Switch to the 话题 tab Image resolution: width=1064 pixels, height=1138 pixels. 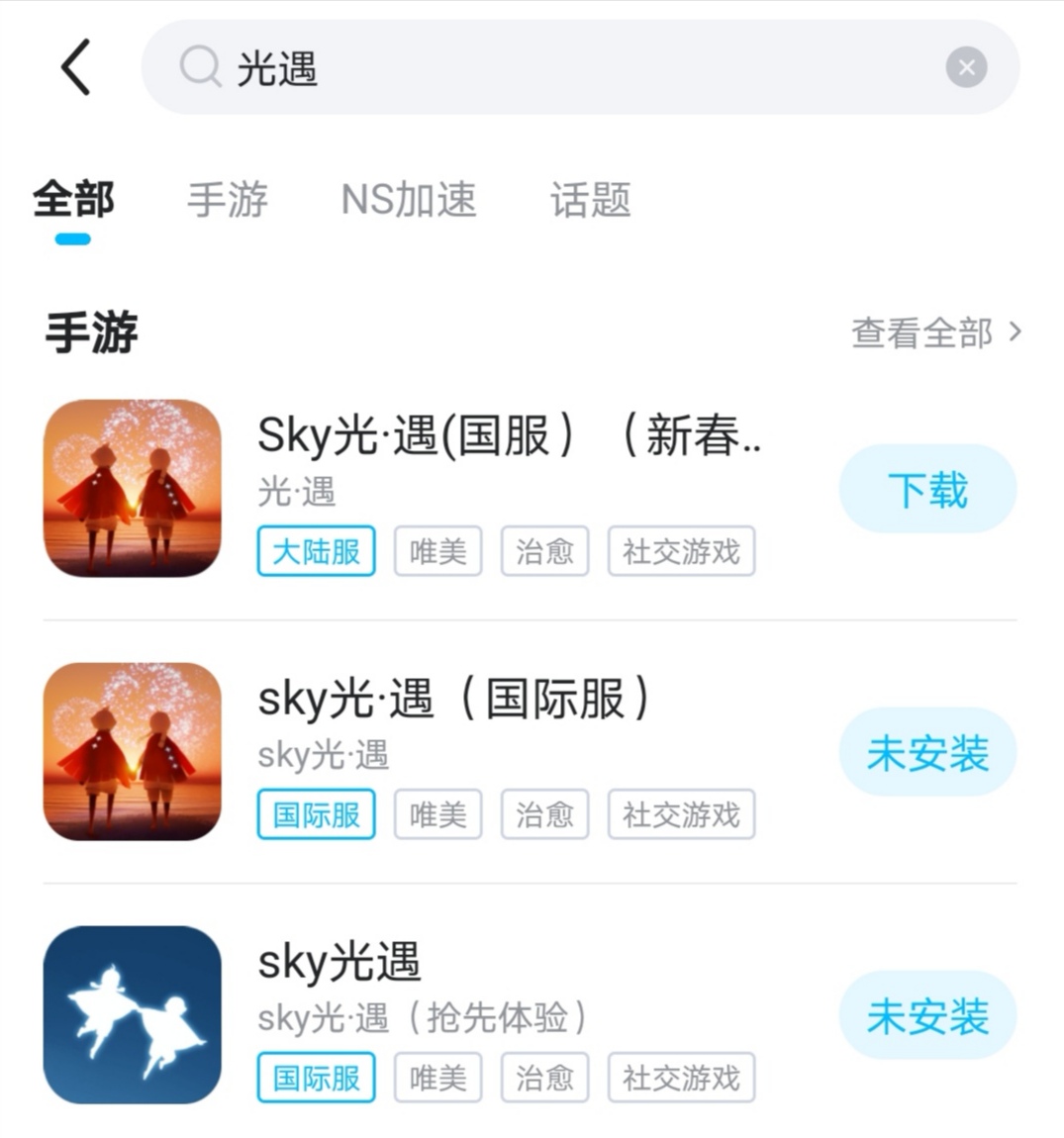coord(590,200)
